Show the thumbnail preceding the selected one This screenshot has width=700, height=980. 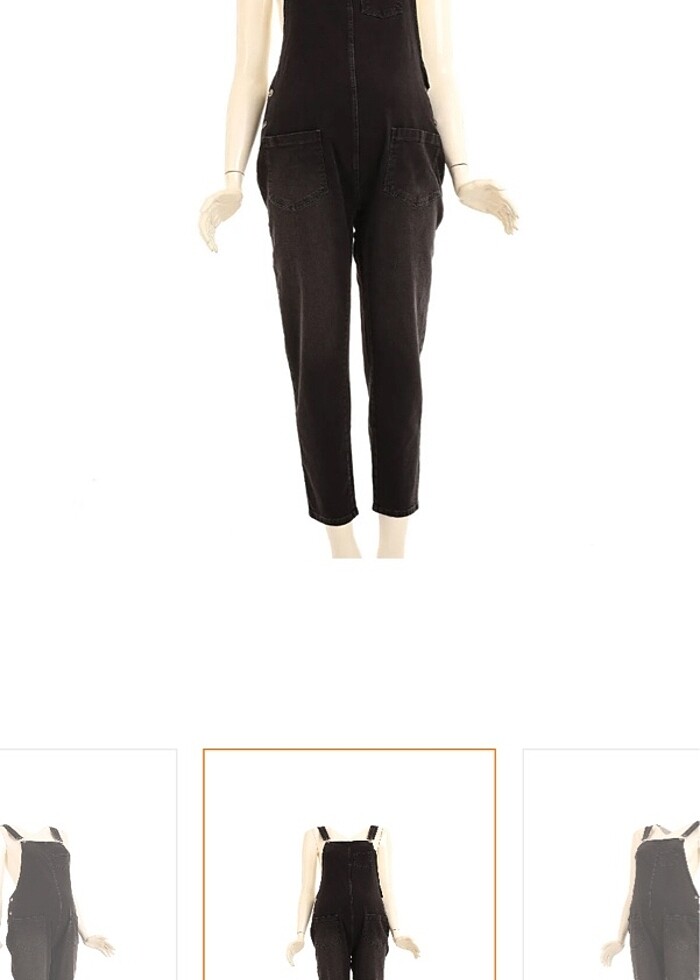pos(87,864)
